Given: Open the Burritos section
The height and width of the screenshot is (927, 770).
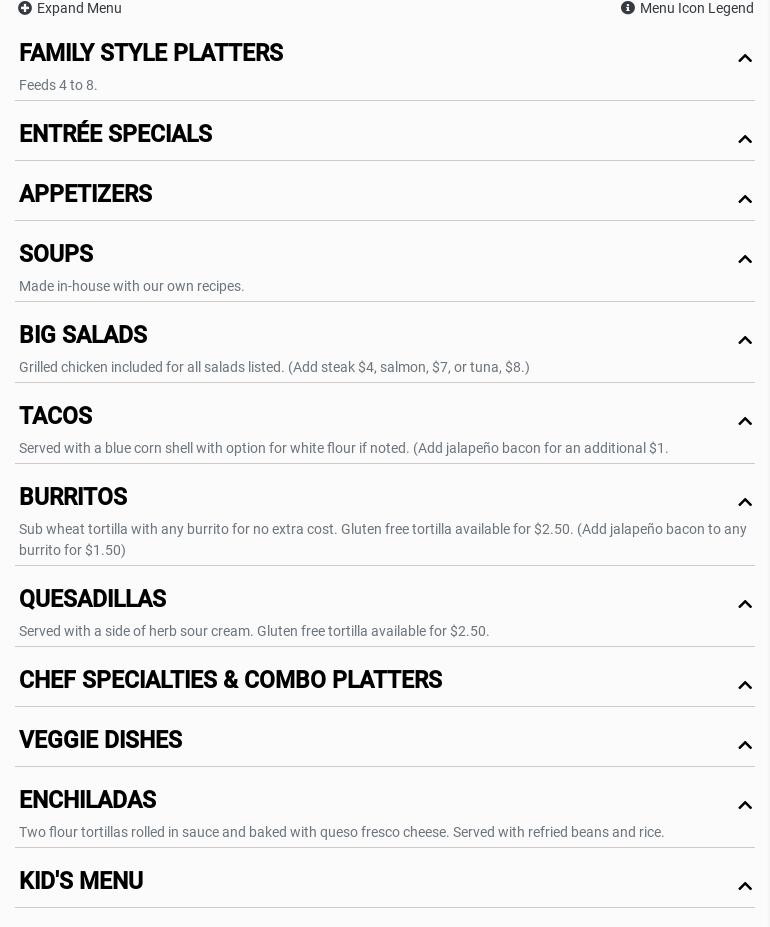Looking at the screenshot, I should 73,498.
